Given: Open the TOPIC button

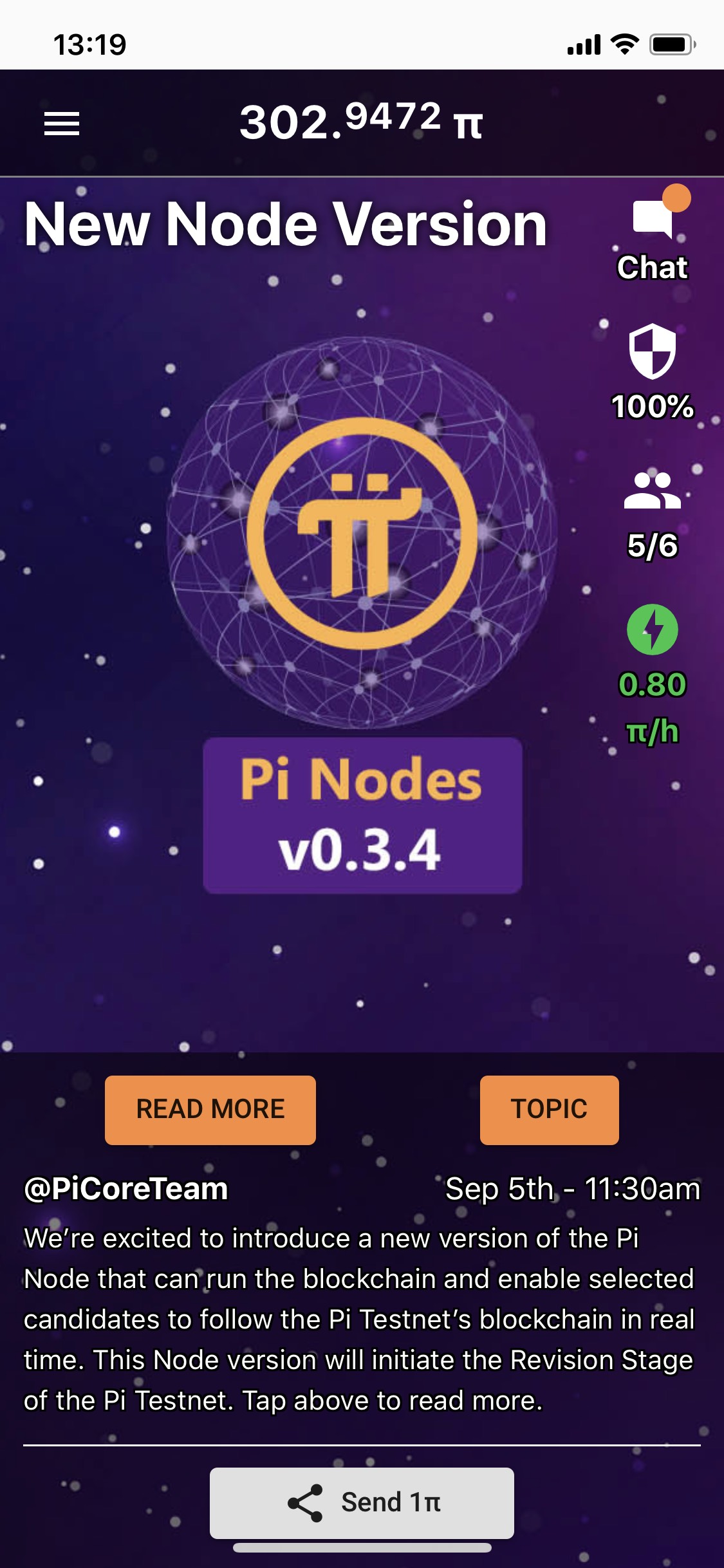Looking at the screenshot, I should pos(549,1110).
